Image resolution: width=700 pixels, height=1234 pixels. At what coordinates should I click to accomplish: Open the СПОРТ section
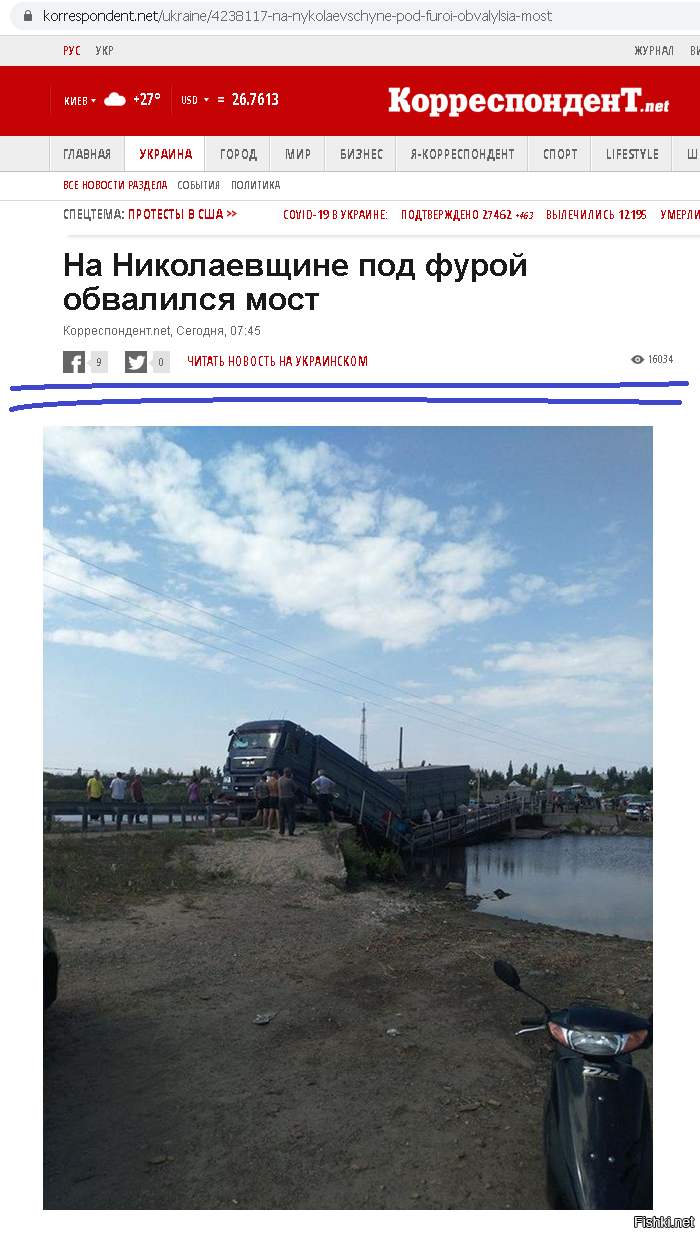(x=560, y=154)
